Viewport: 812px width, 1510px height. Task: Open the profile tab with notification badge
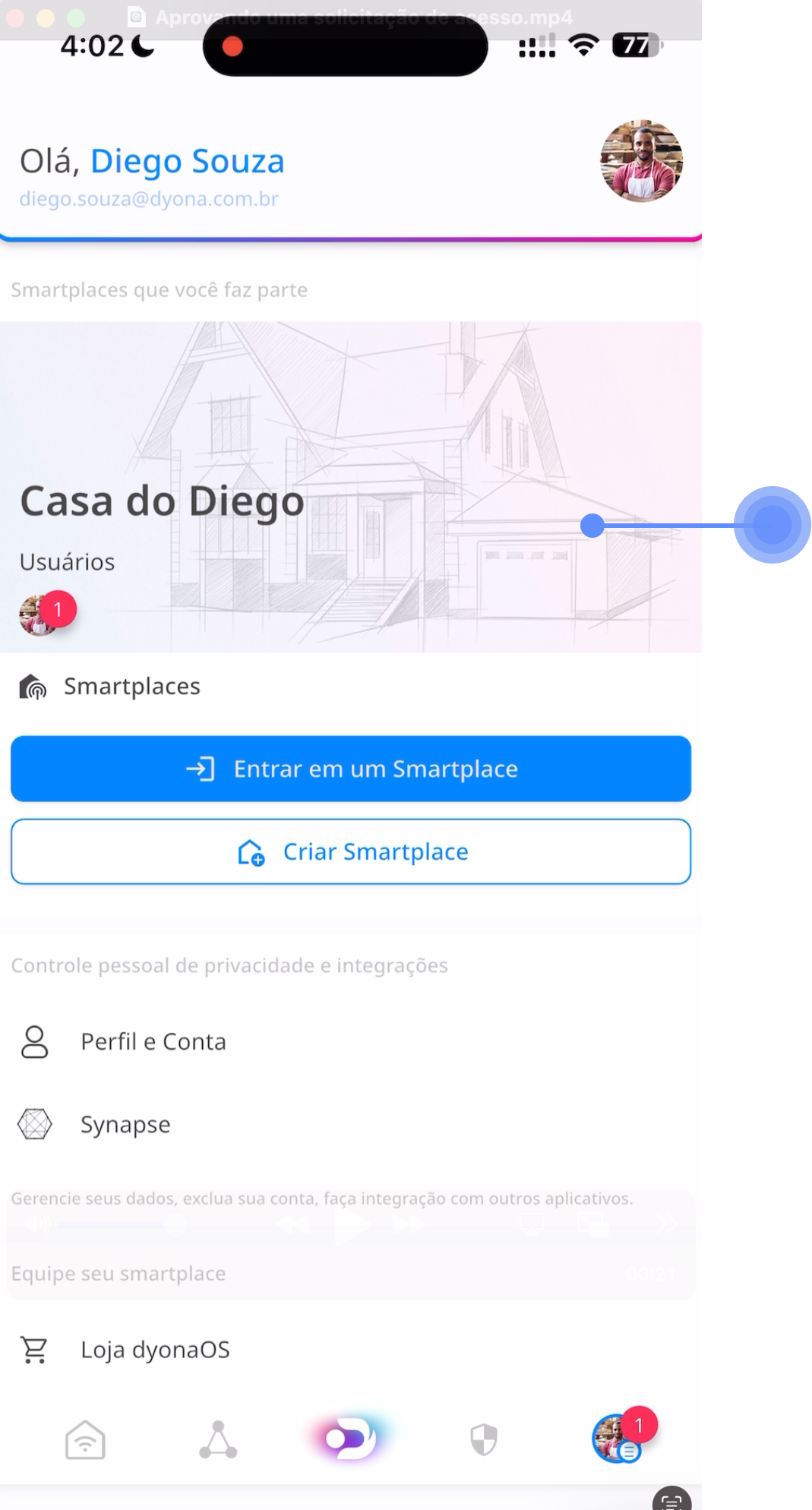(x=617, y=1439)
